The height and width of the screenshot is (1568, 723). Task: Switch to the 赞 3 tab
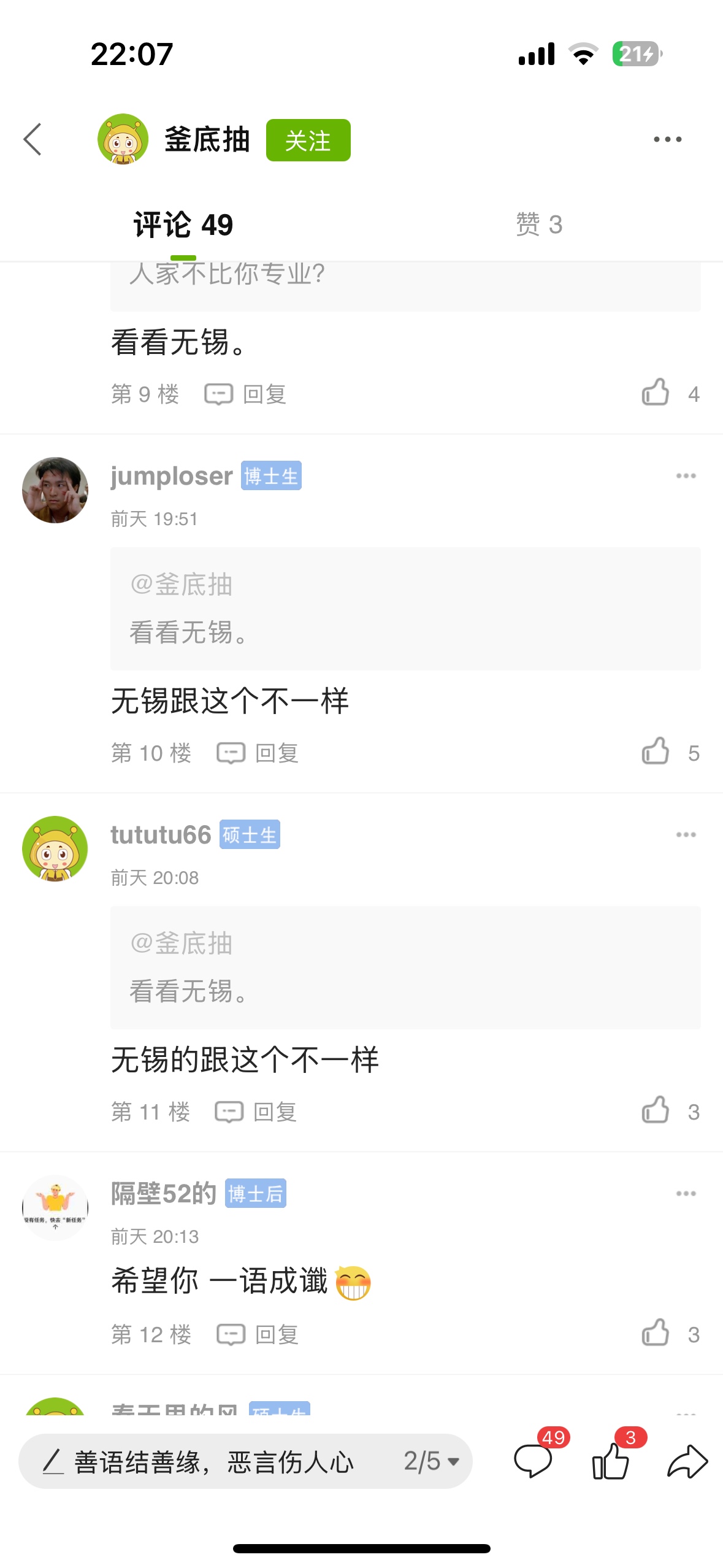tap(538, 225)
